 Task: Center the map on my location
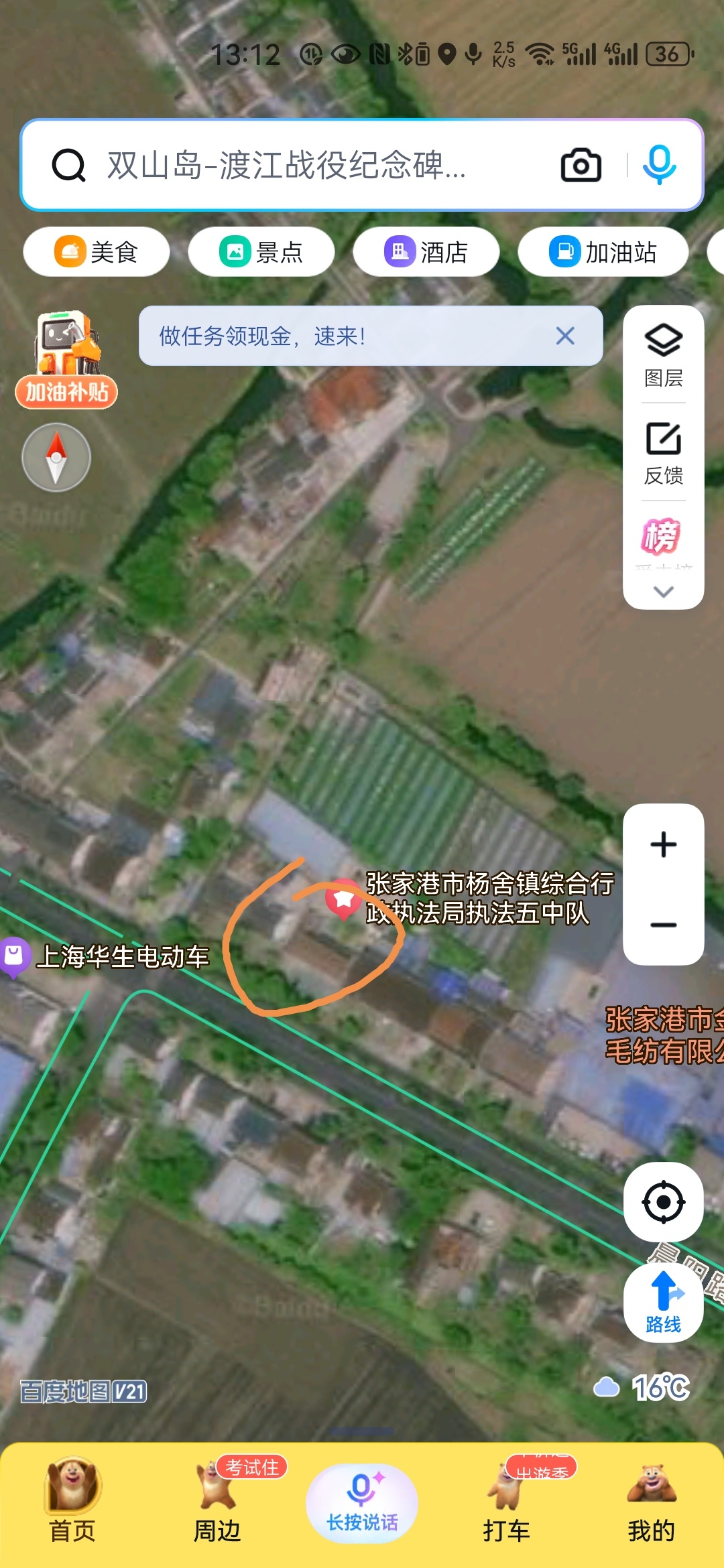pos(663,1202)
